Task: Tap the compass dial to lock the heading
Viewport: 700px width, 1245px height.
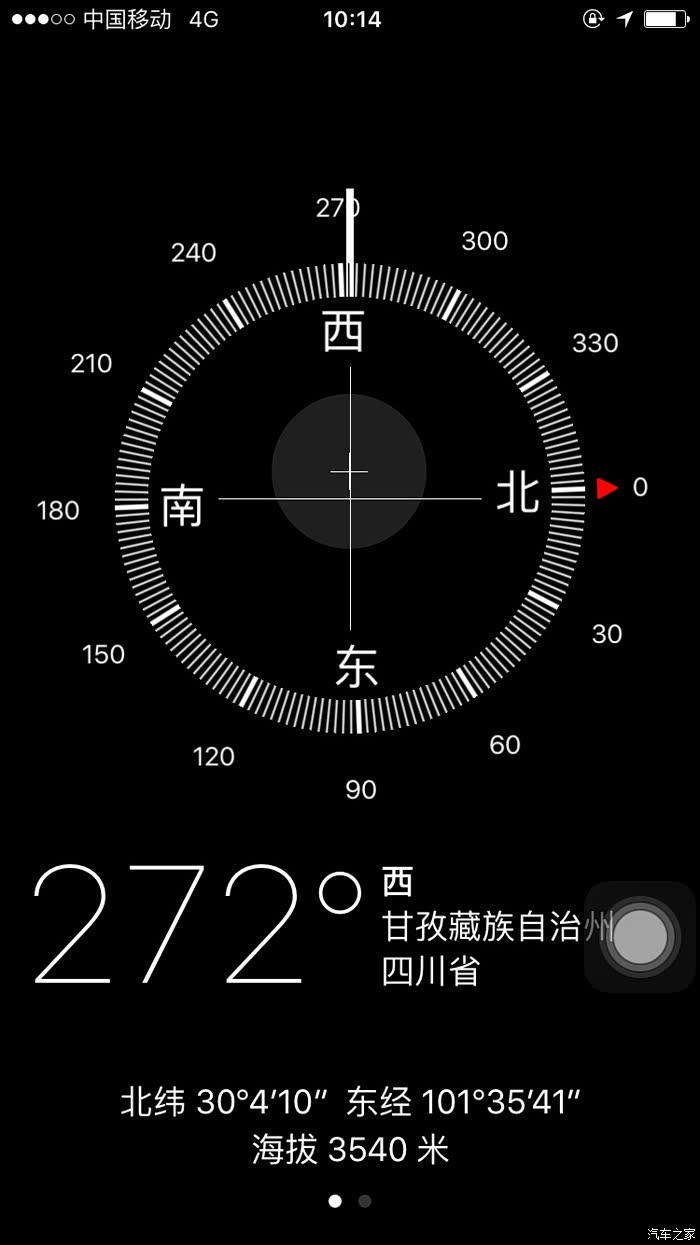Action: (x=350, y=498)
